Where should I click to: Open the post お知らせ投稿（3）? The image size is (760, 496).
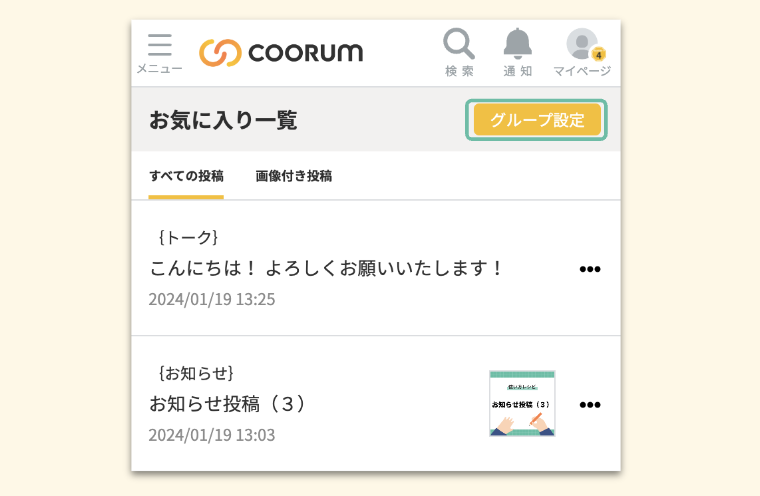[228, 404]
